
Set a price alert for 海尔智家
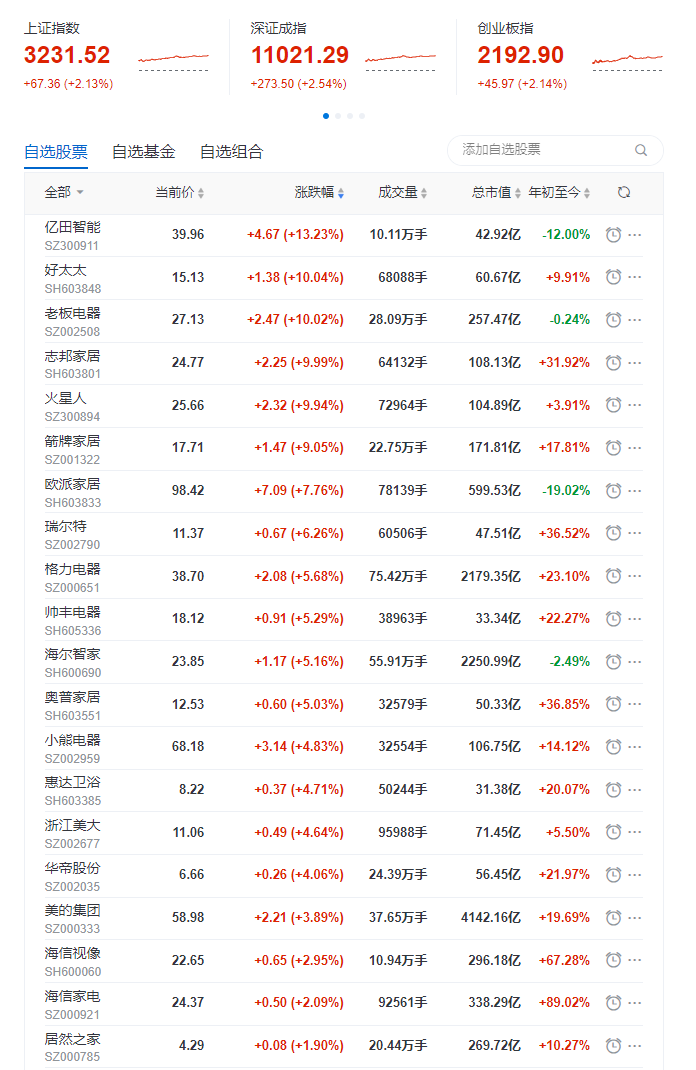(x=613, y=662)
